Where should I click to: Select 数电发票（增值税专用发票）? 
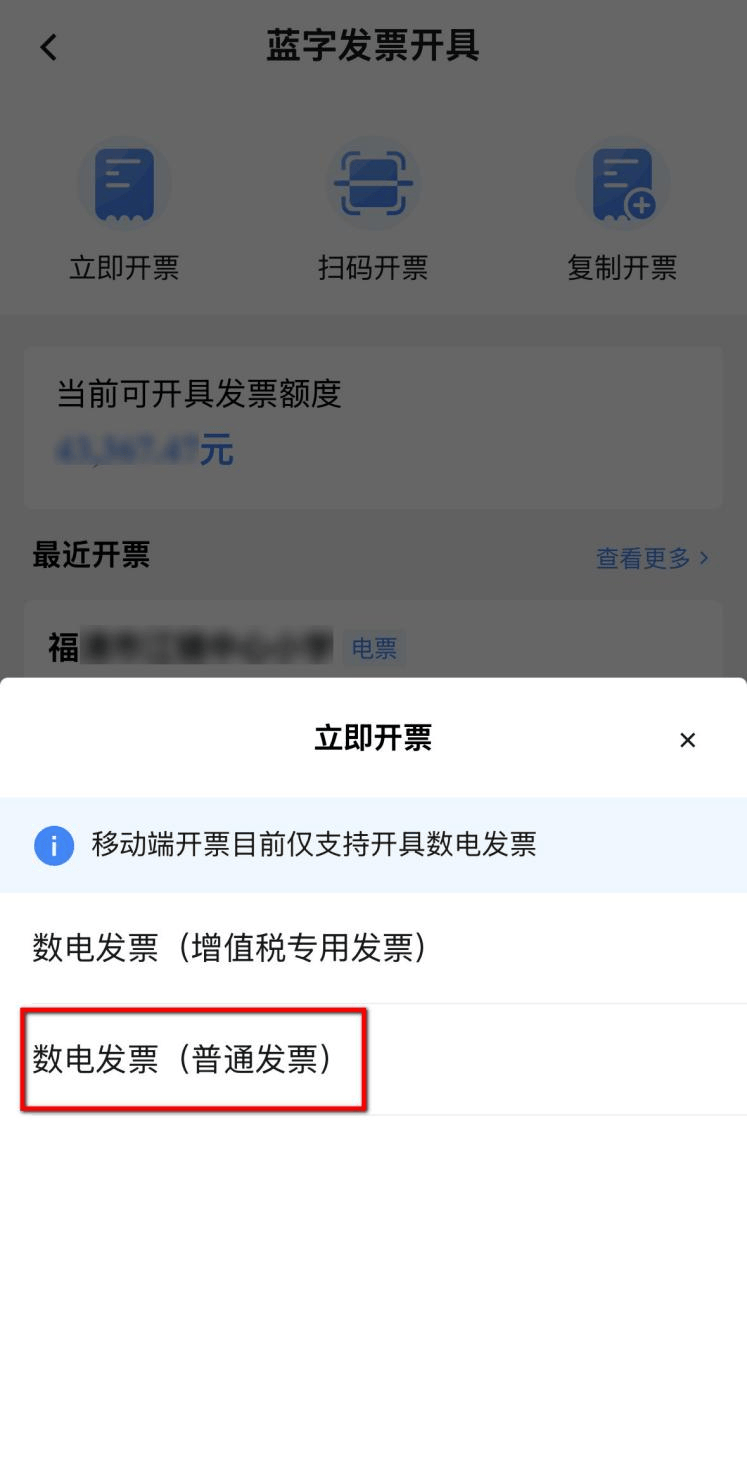coord(231,948)
